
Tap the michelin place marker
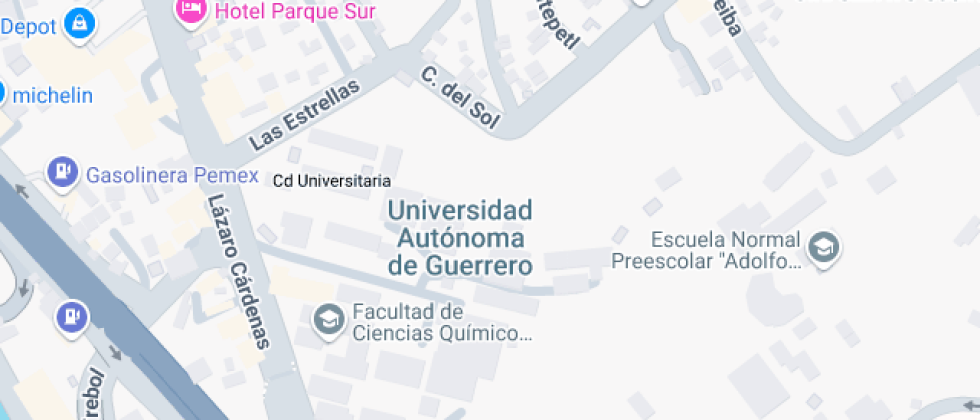[x=3, y=95]
